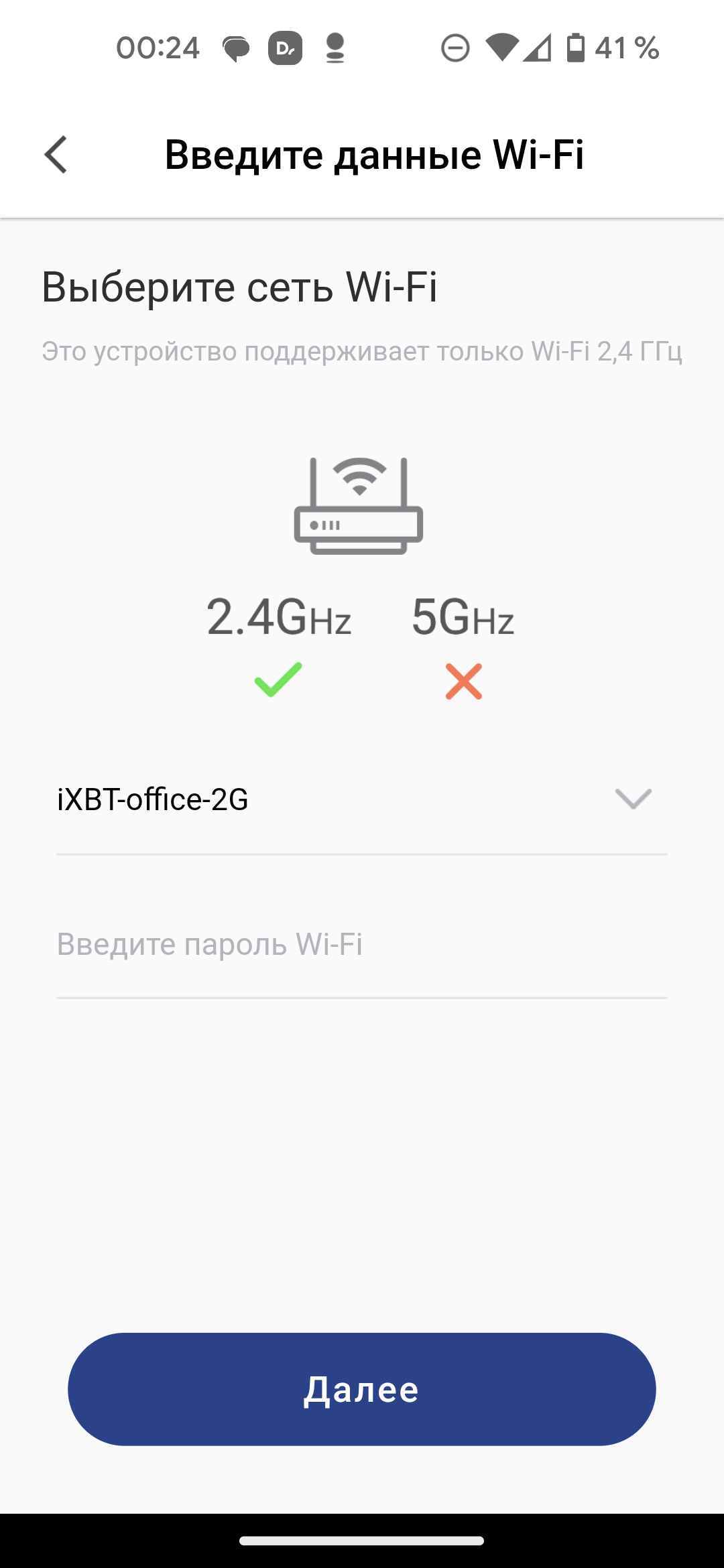The image size is (724, 1568).
Task: Focus the Wi-Fi password field
Action: click(x=362, y=945)
